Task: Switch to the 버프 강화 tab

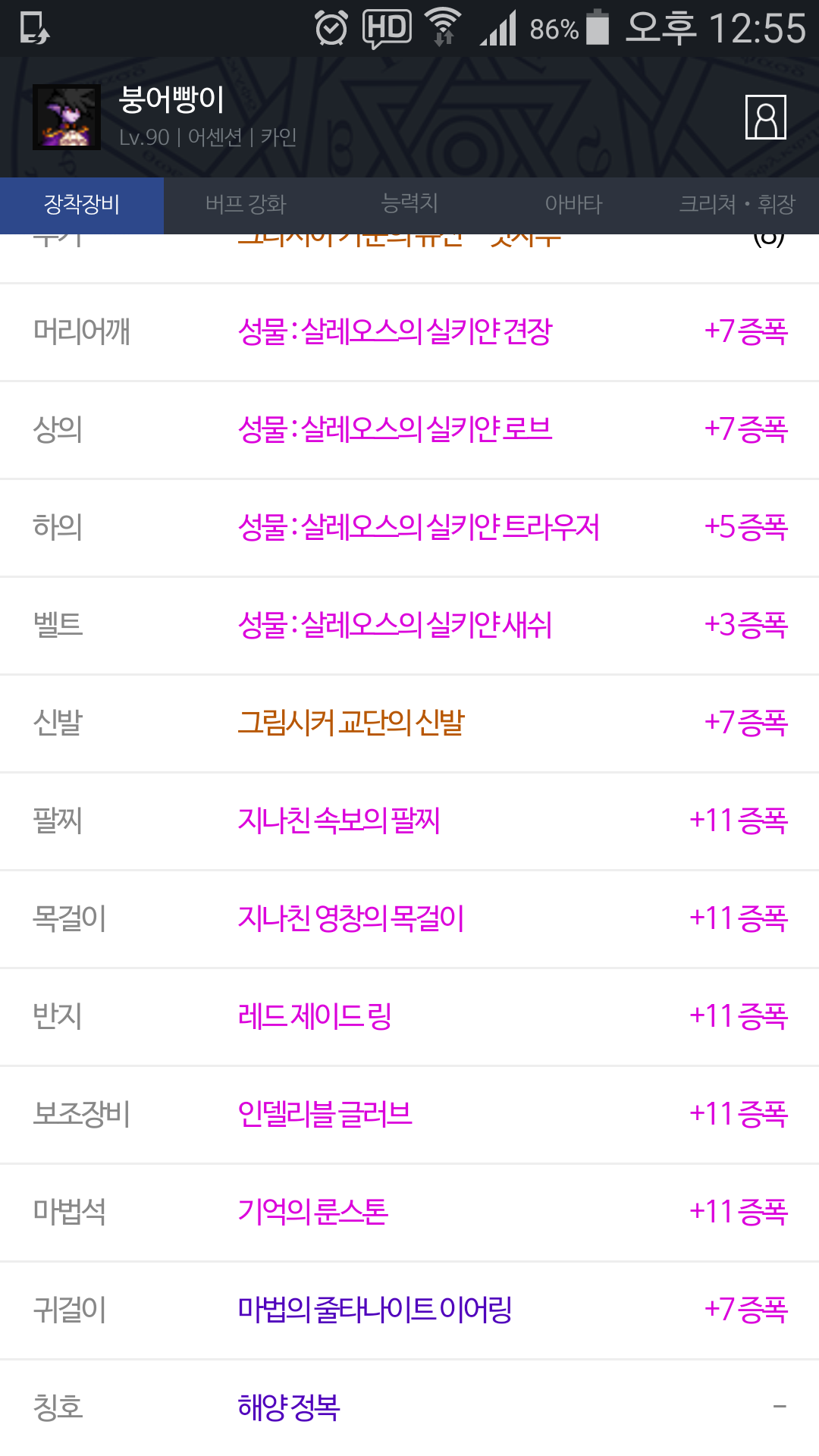Action: (246, 205)
